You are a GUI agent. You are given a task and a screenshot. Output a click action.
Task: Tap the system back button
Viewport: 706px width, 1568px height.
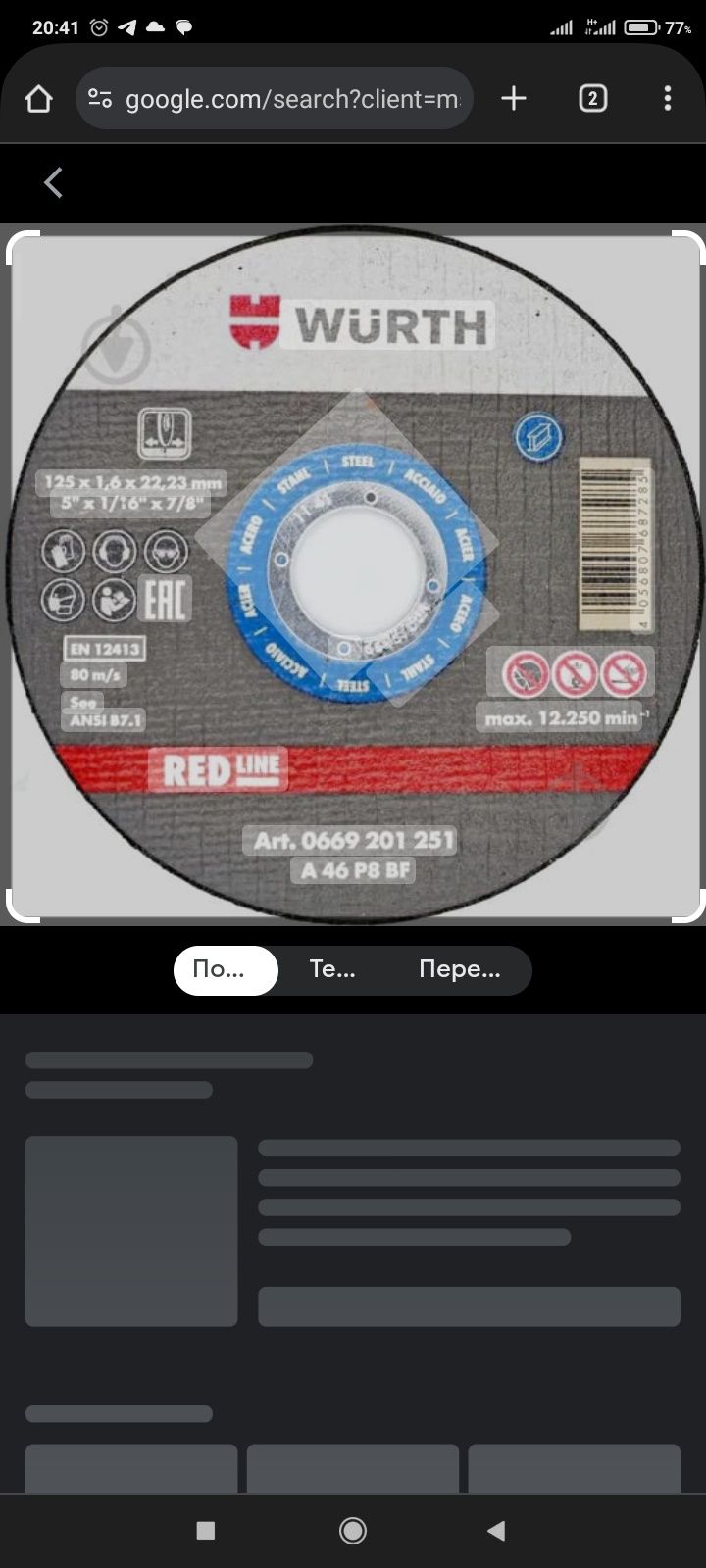[x=496, y=1530]
